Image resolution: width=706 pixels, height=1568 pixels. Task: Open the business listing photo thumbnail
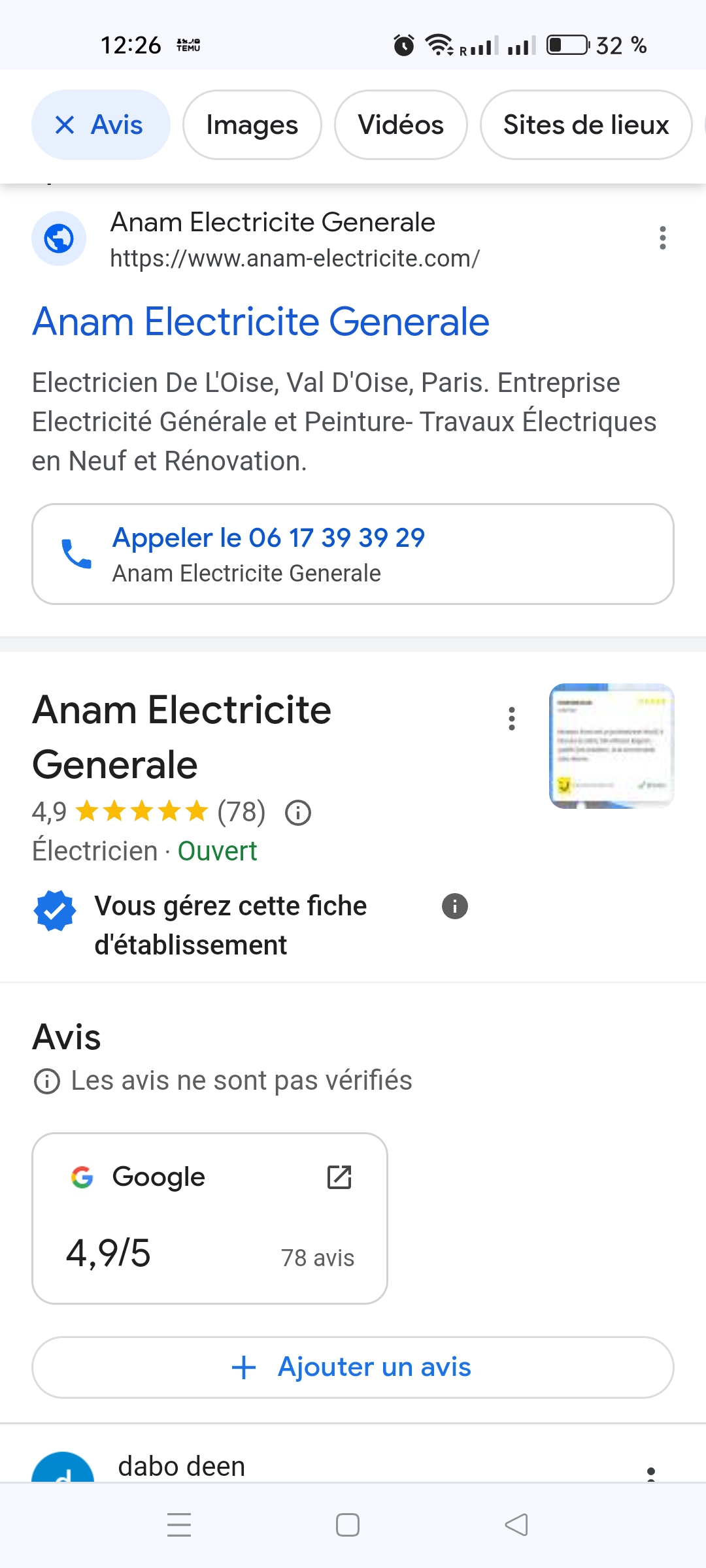tap(611, 746)
